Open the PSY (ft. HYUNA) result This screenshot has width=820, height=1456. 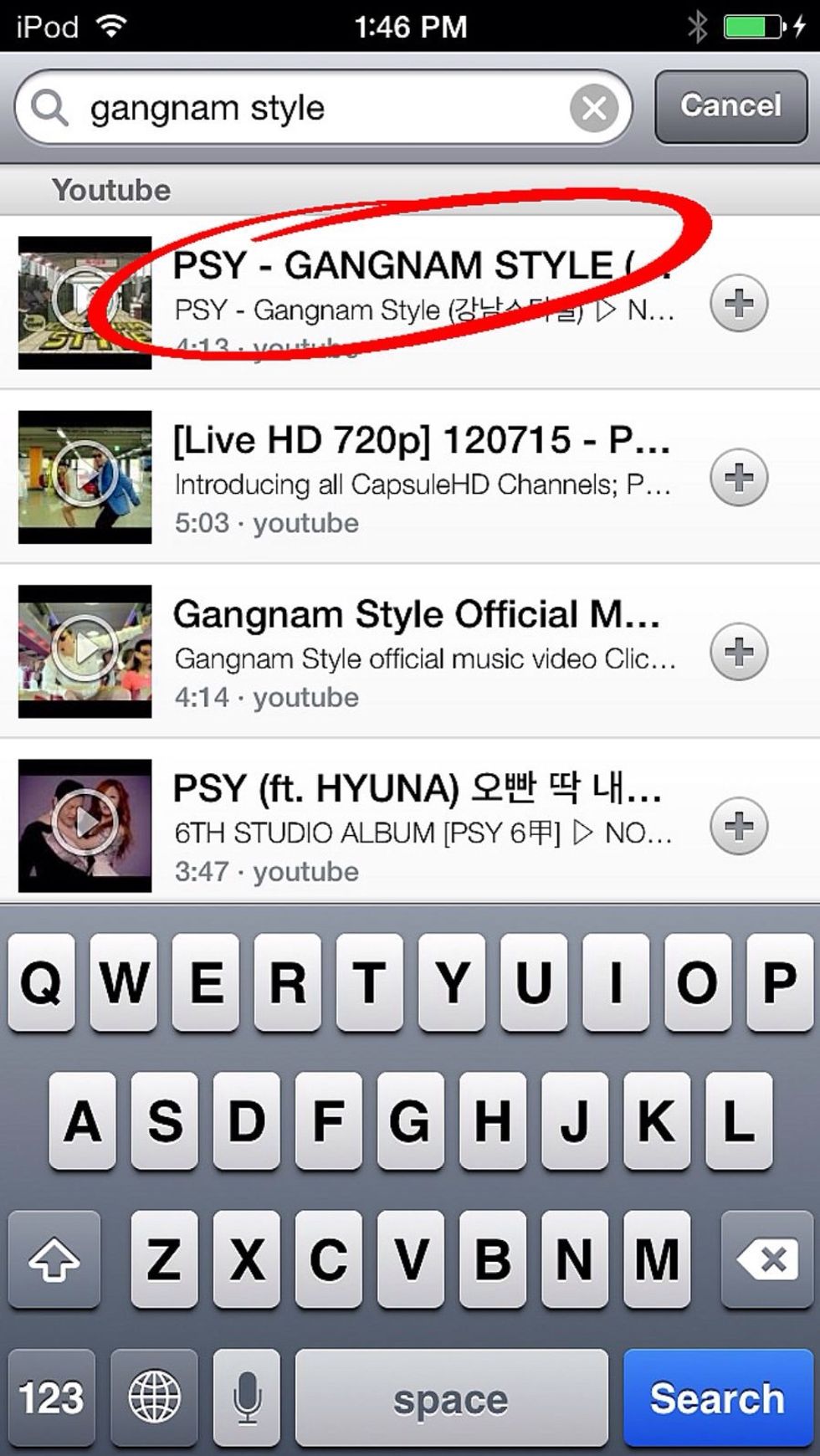[x=410, y=824]
